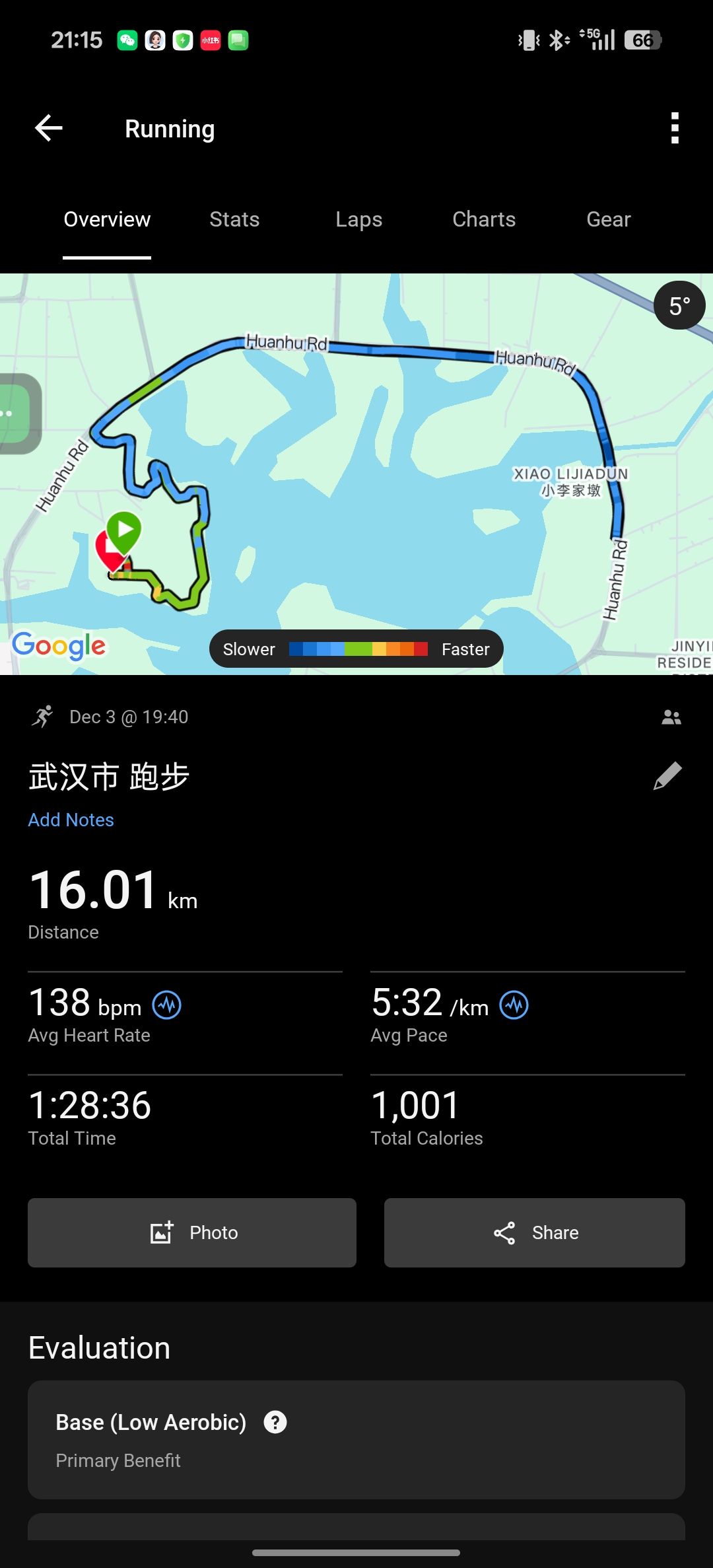Share this running activity
This screenshot has height=1568, width=713.
click(x=535, y=1232)
